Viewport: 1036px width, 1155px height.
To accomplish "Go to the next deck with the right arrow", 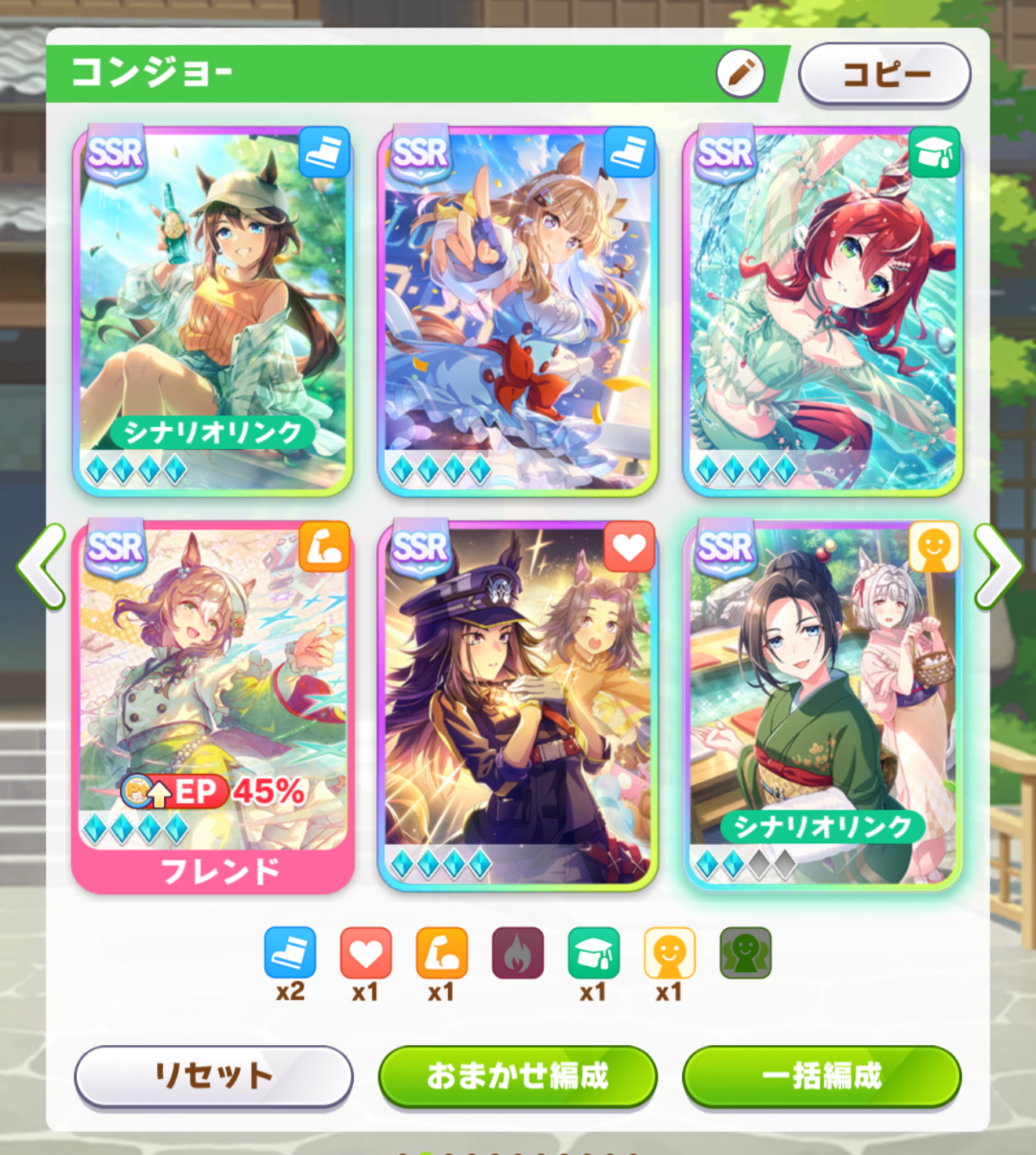I will 997,566.
